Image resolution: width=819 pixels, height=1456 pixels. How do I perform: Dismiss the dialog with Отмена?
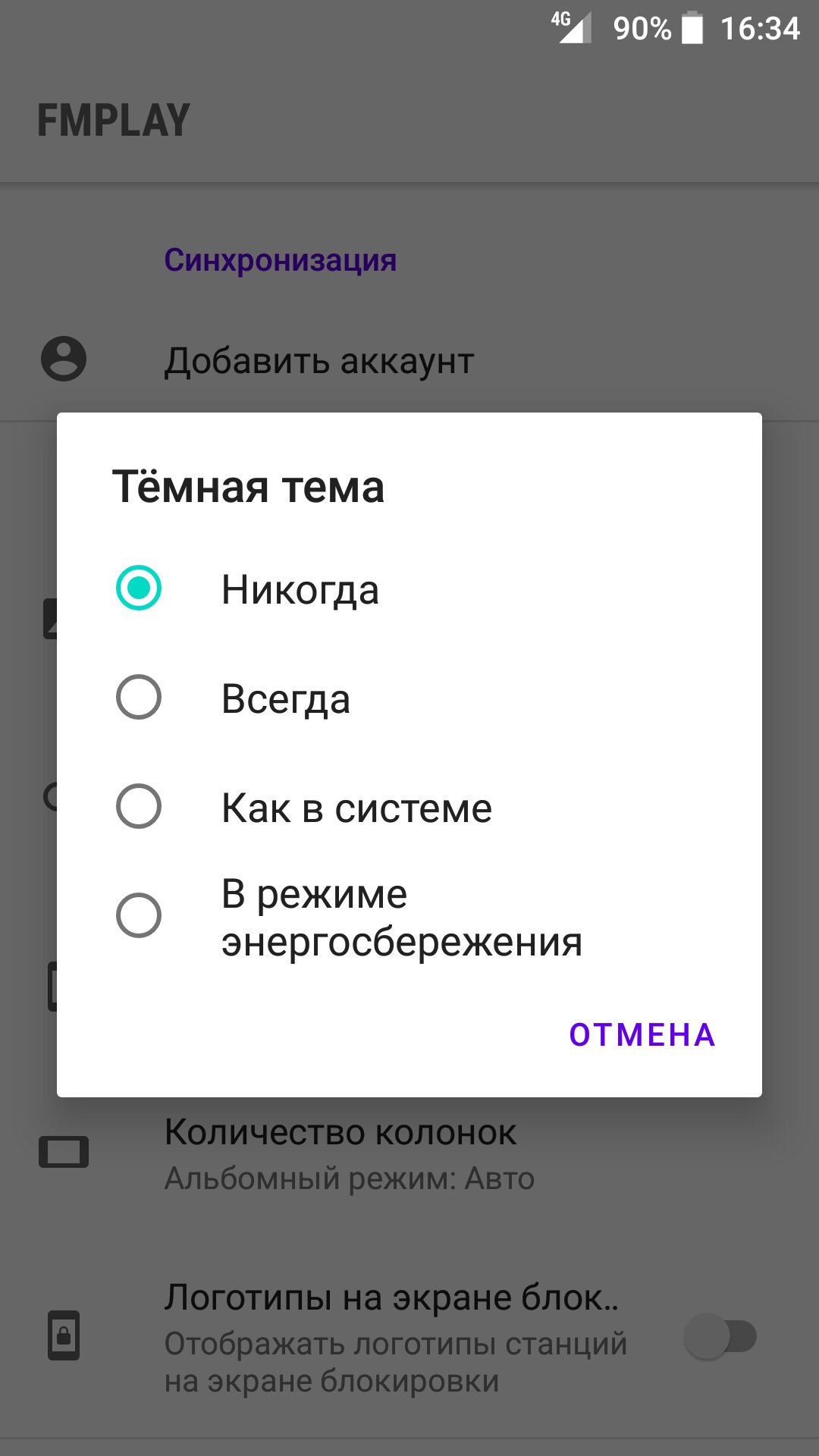(x=642, y=1035)
